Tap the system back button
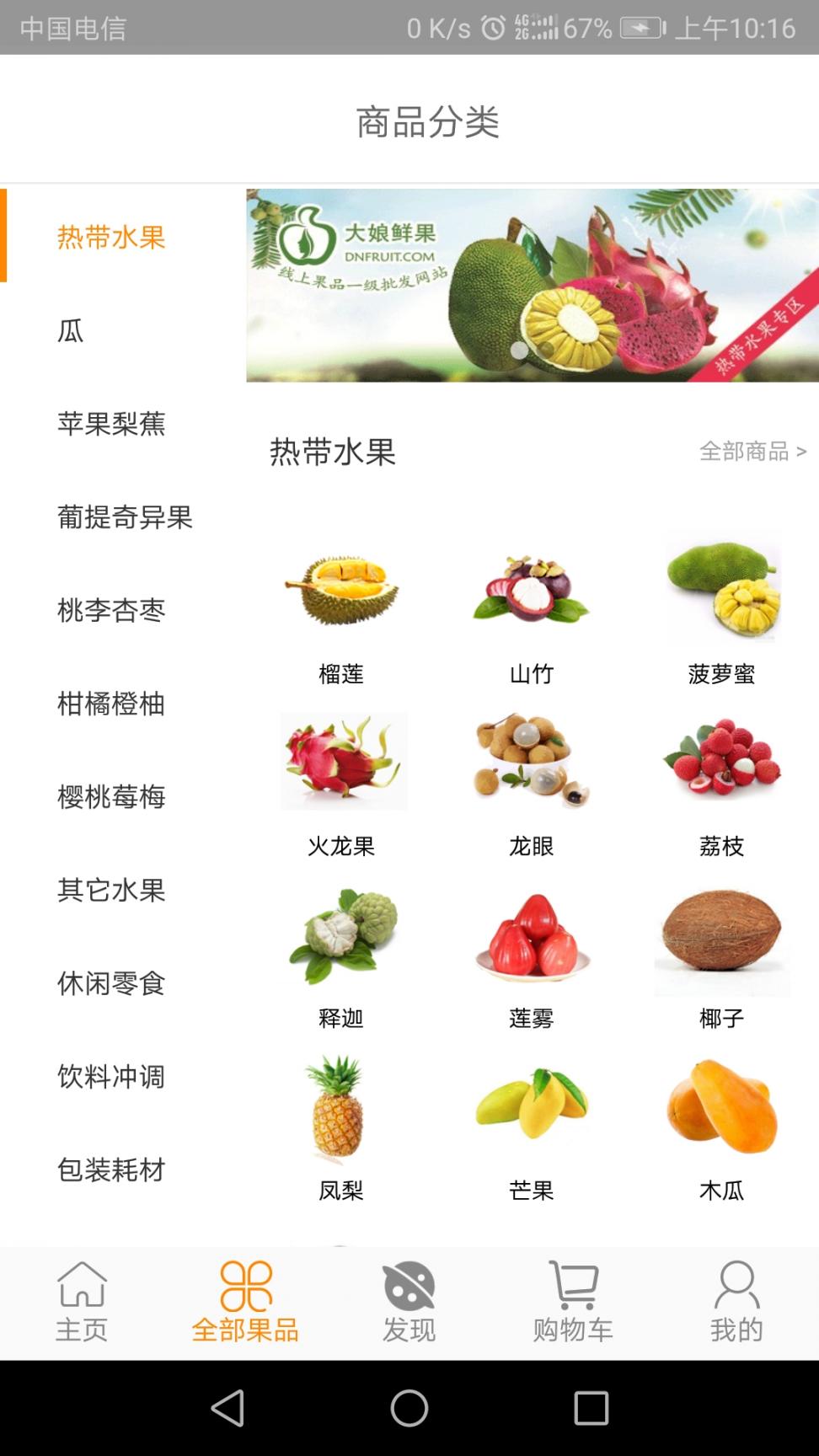 pos(227,1408)
